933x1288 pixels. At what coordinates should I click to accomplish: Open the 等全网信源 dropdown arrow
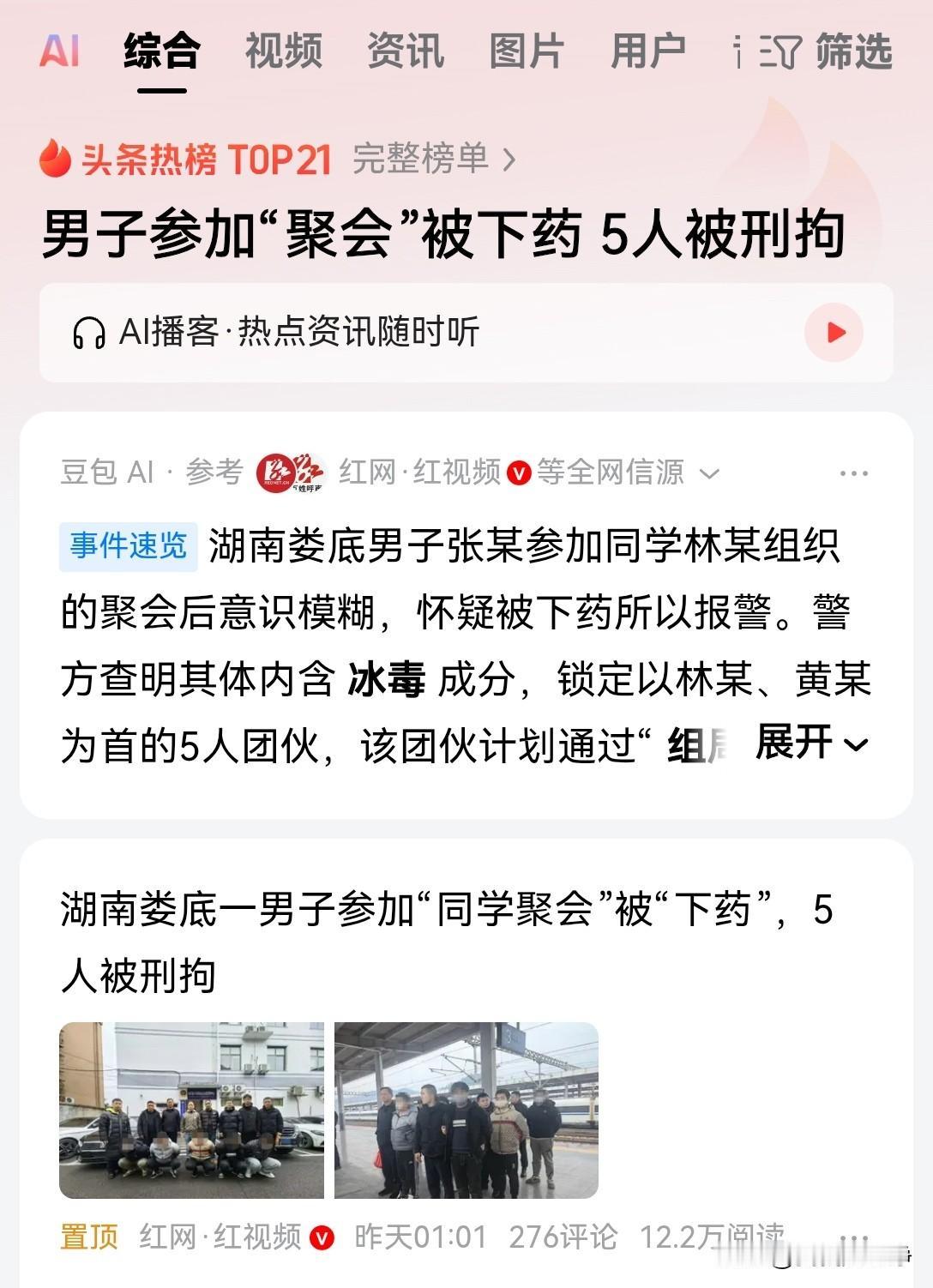(x=707, y=472)
